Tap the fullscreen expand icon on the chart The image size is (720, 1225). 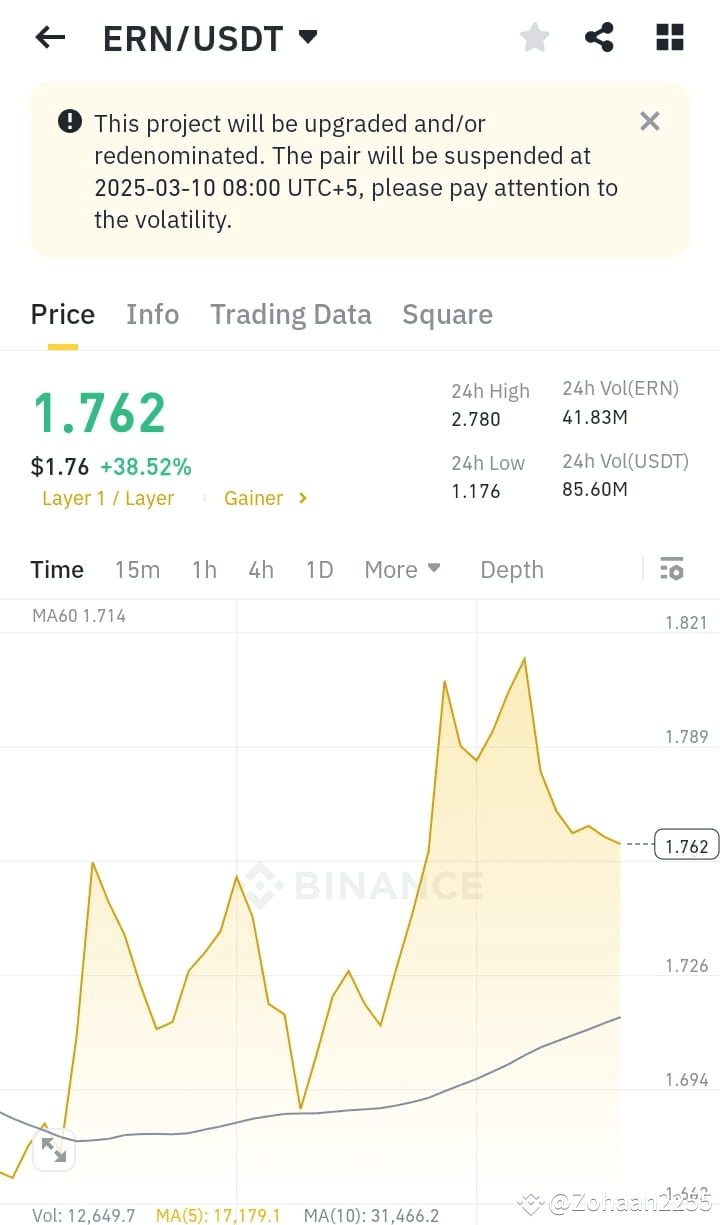tap(54, 1150)
